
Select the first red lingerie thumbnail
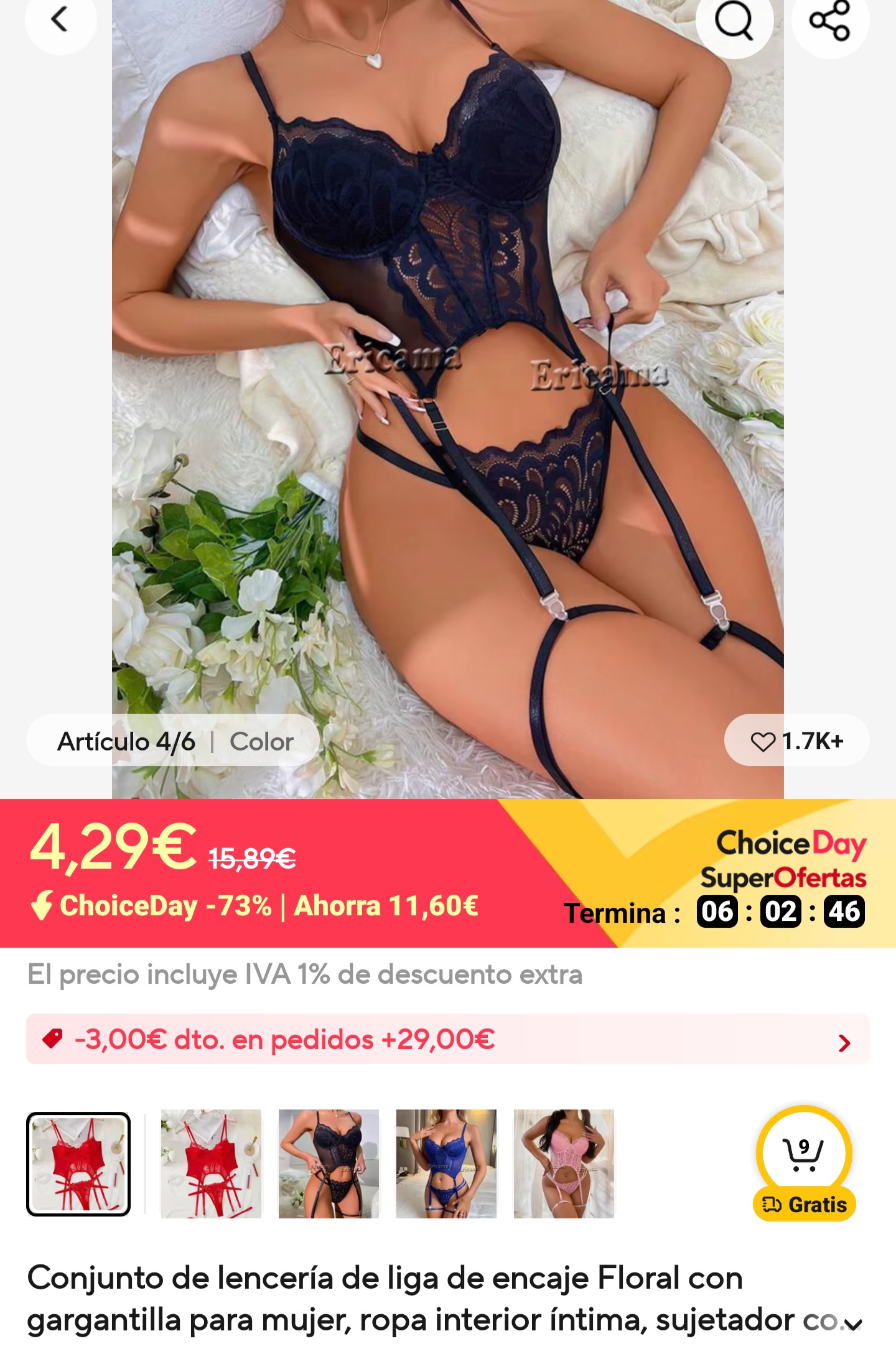(78, 1164)
